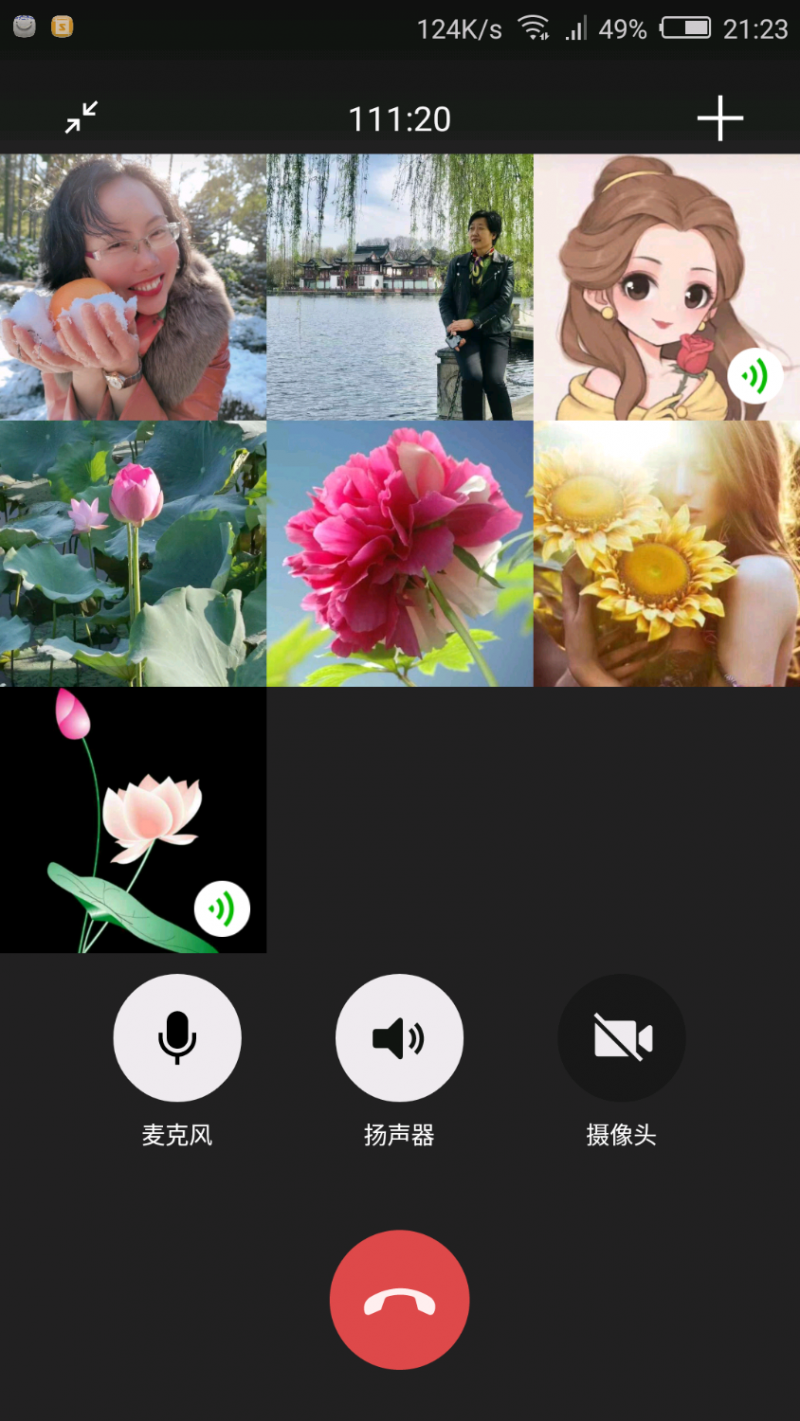Tap the call duration timer 111:20
Screen dimensions: 800x1421
point(399,117)
